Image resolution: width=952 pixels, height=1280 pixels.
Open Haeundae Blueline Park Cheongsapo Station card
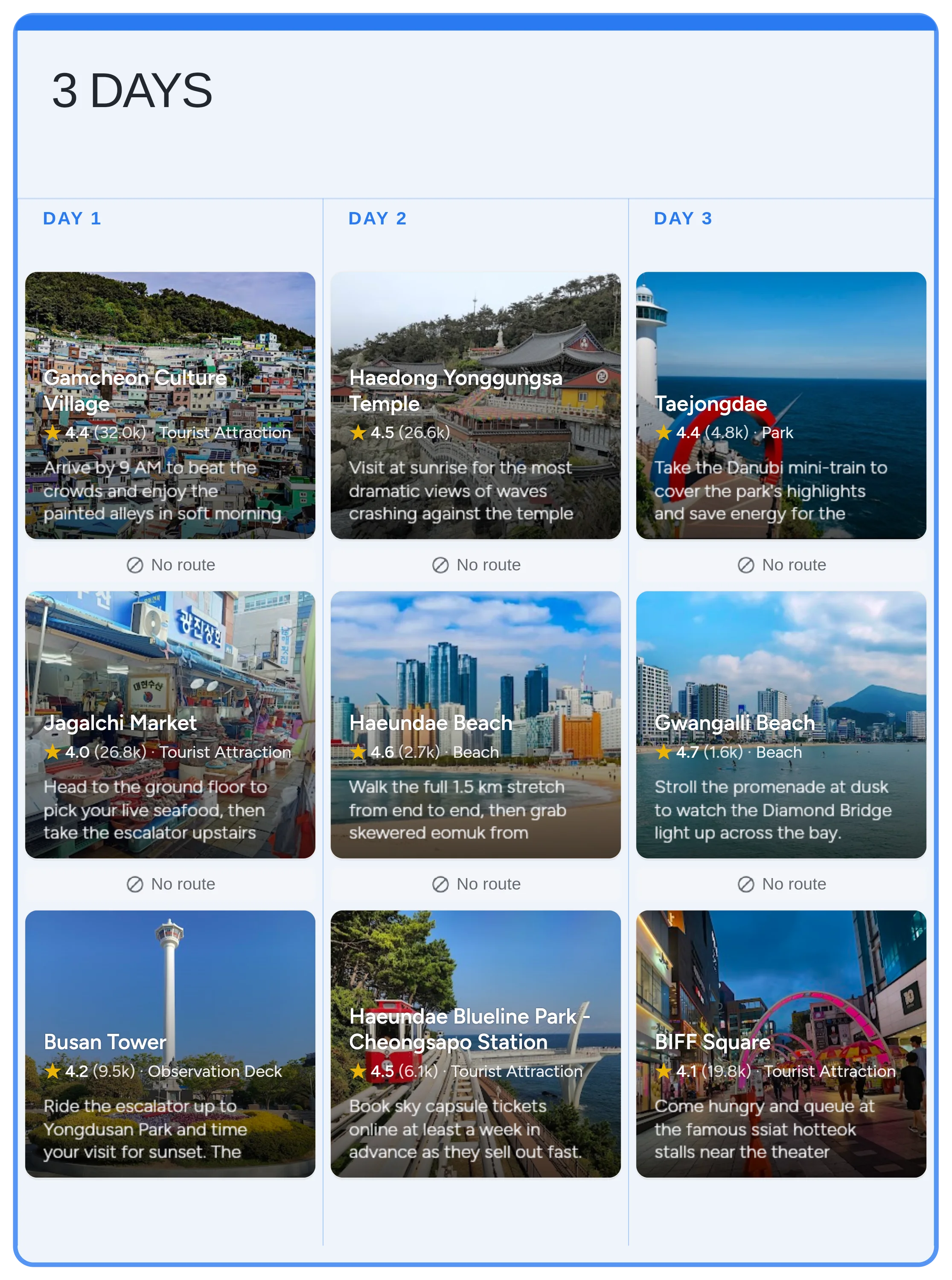click(x=475, y=1043)
